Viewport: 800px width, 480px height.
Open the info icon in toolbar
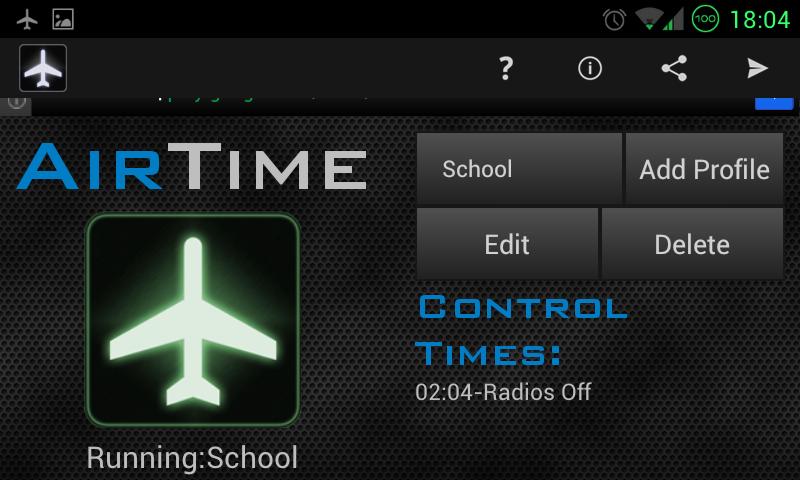[x=590, y=68]
